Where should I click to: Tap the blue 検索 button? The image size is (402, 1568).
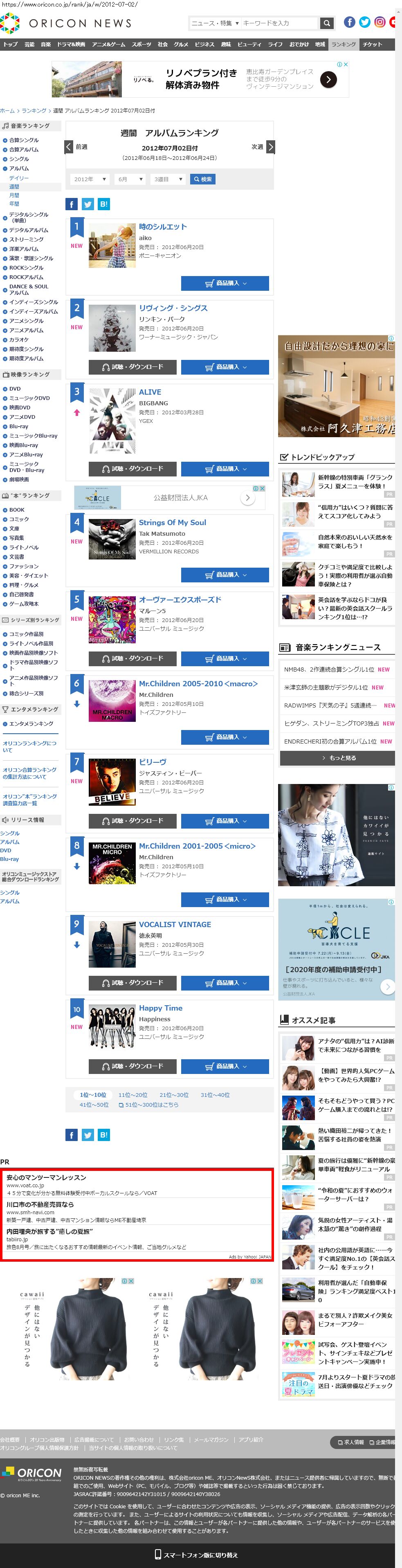click(202, 180)
